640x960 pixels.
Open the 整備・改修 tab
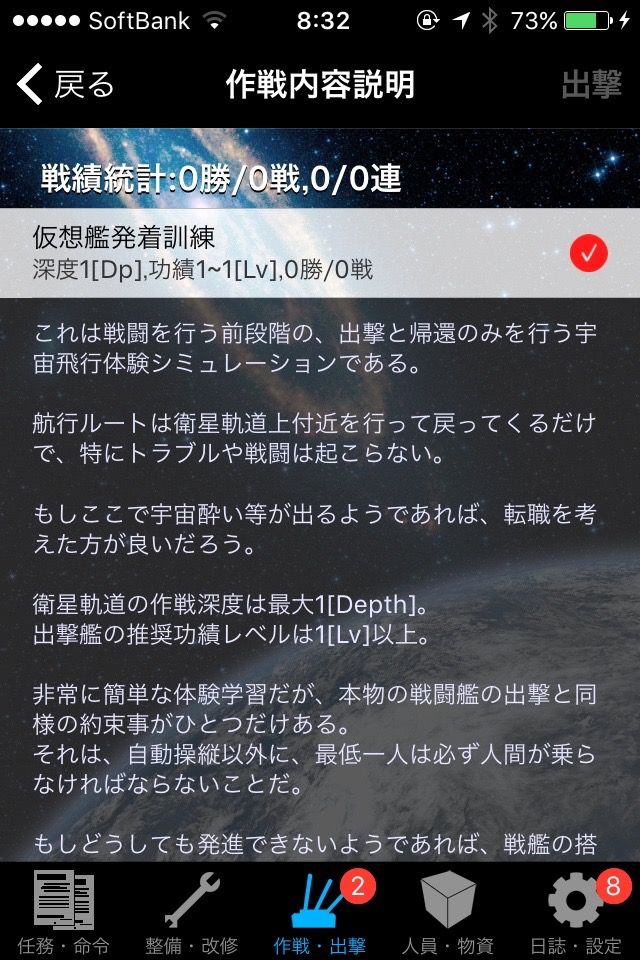tap(192, 908)
